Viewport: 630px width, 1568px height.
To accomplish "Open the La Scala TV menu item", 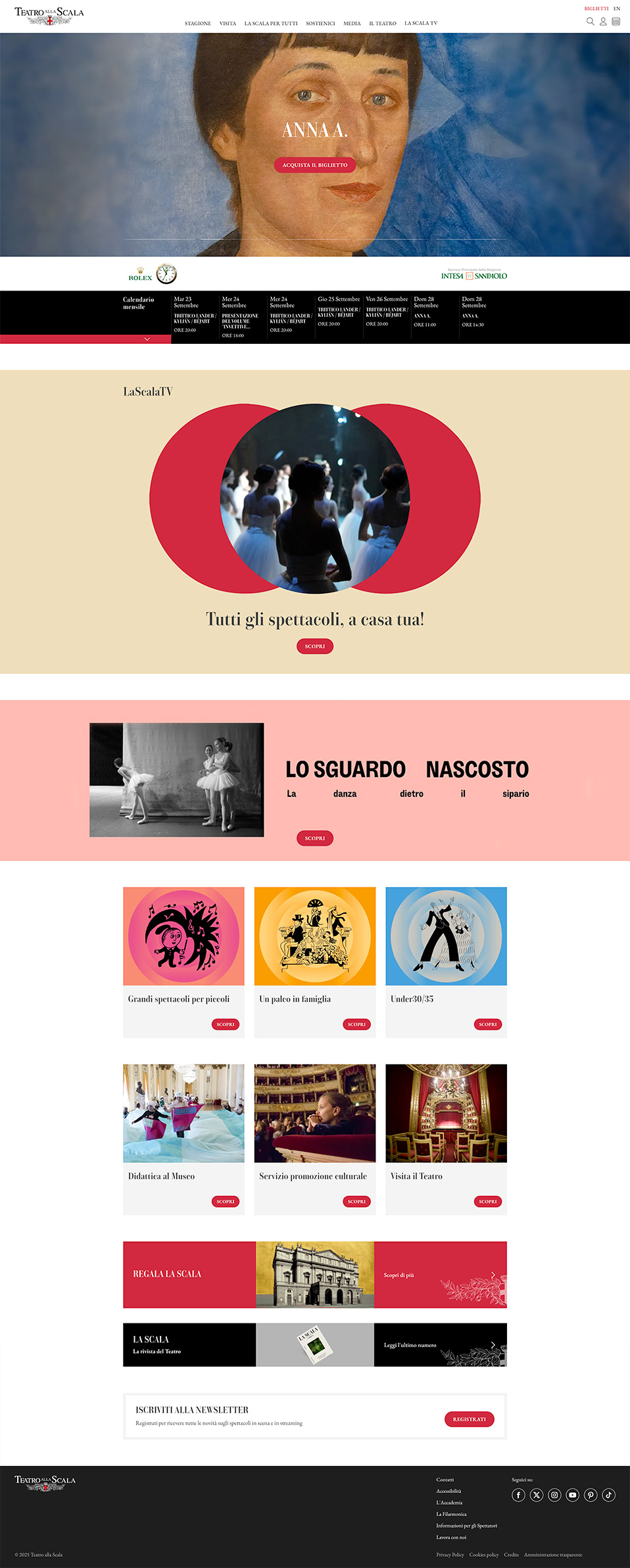I will [x=421, y=24].
